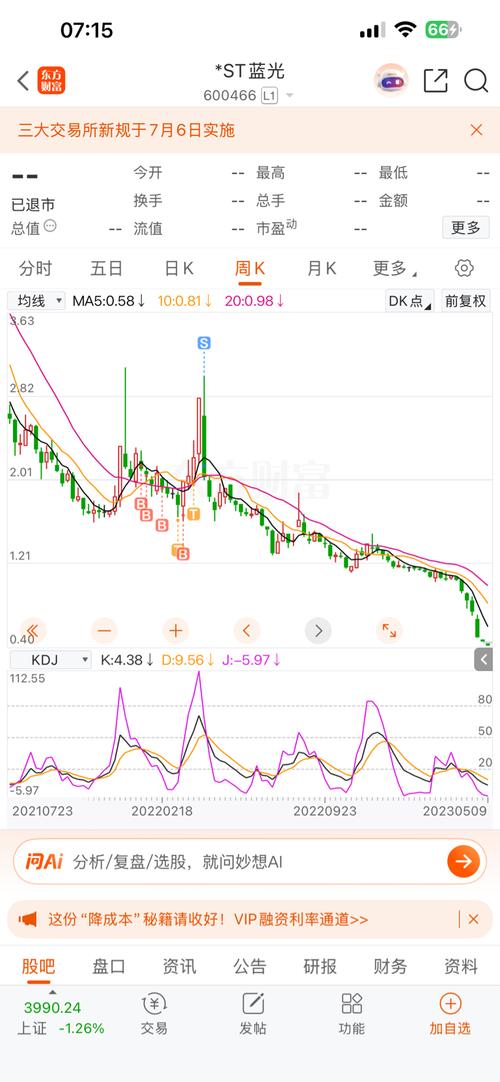Dismiss the 三大交易所新规 banner
Screen dimensions: 500x1082
tap(476, 130)
